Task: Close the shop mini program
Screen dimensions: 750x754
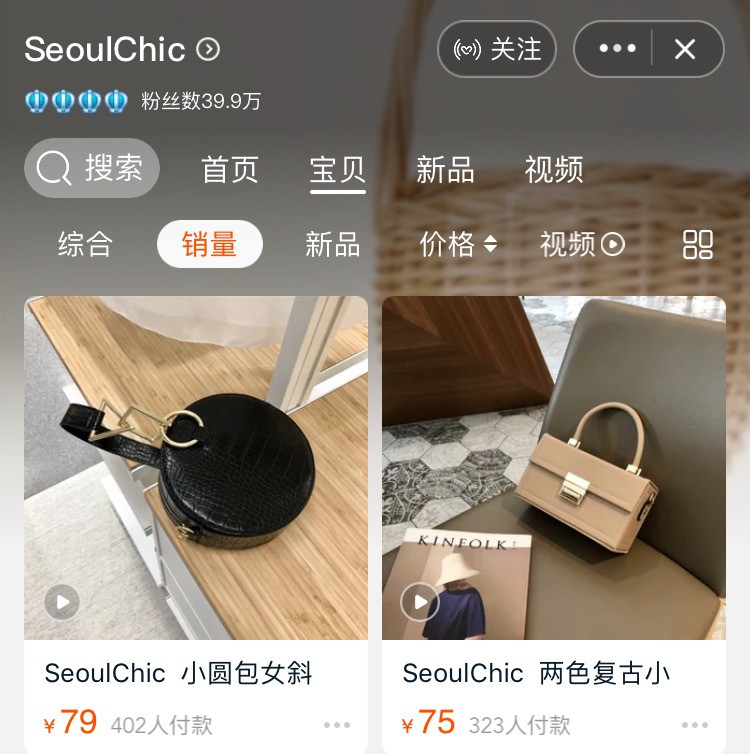Action: coord(685,49)
